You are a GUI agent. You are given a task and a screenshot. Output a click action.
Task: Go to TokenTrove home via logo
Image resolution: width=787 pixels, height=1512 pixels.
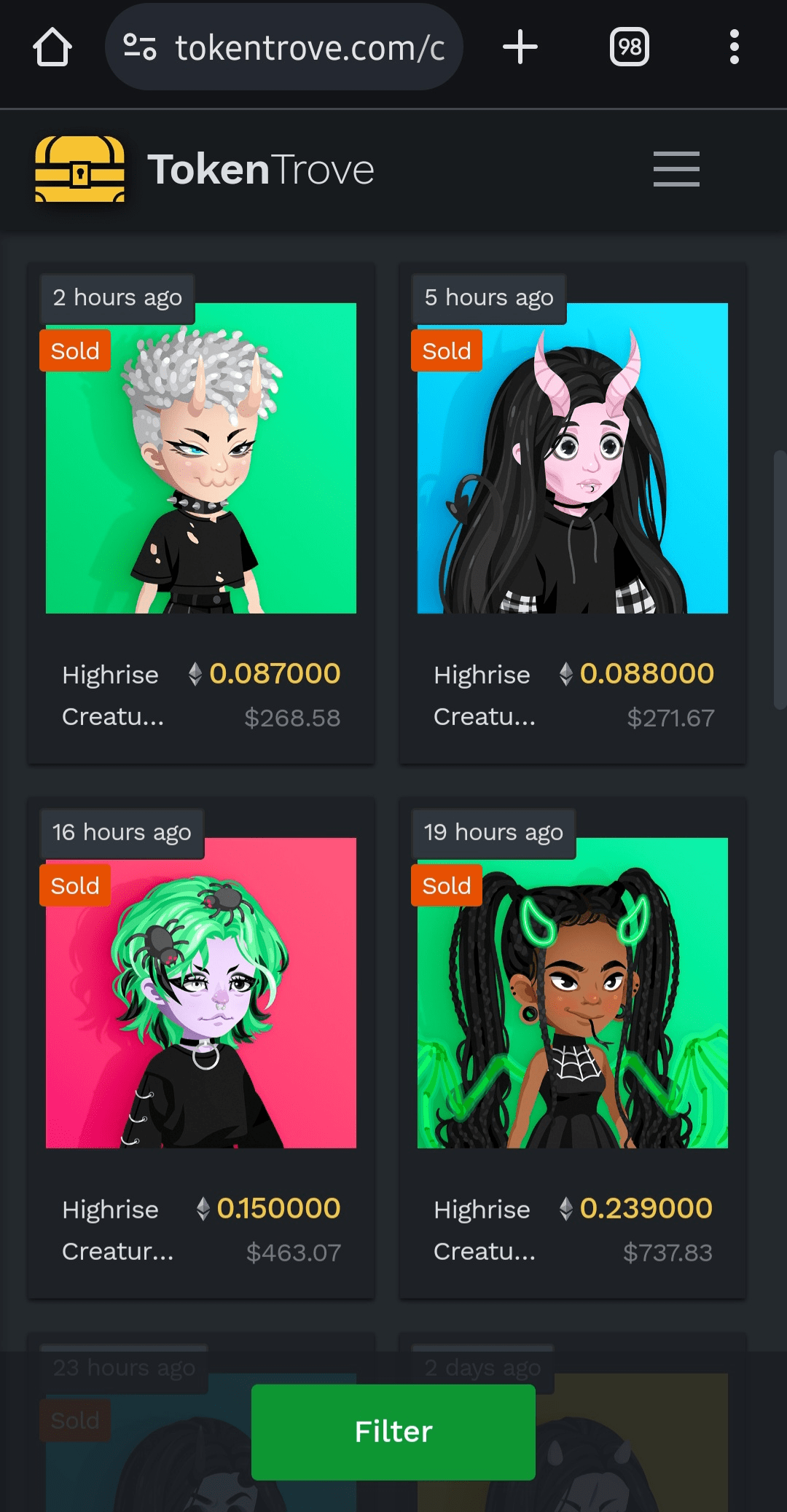tap(204, 169)
